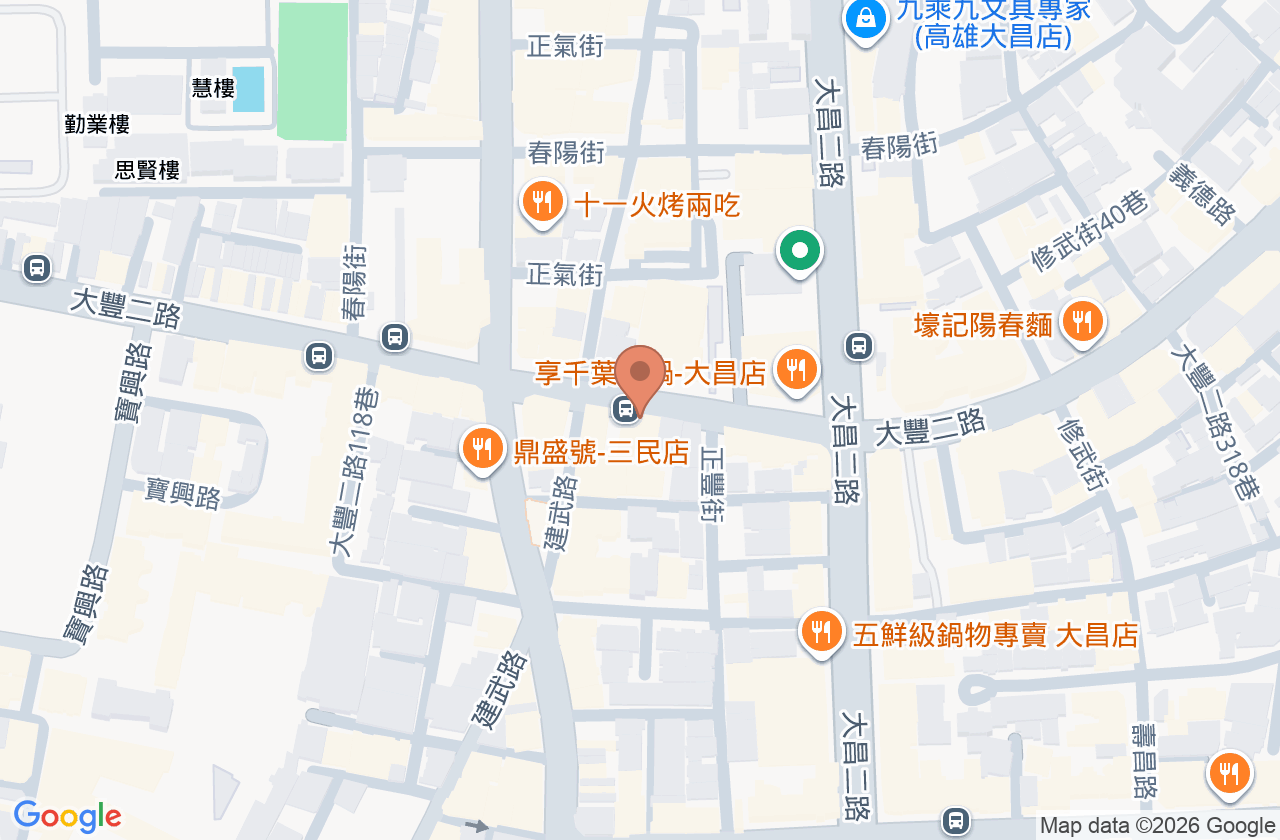
Task: View 五鮮級鍋物專賣 大昌店 place details
Action: click(x=822, y=633)
